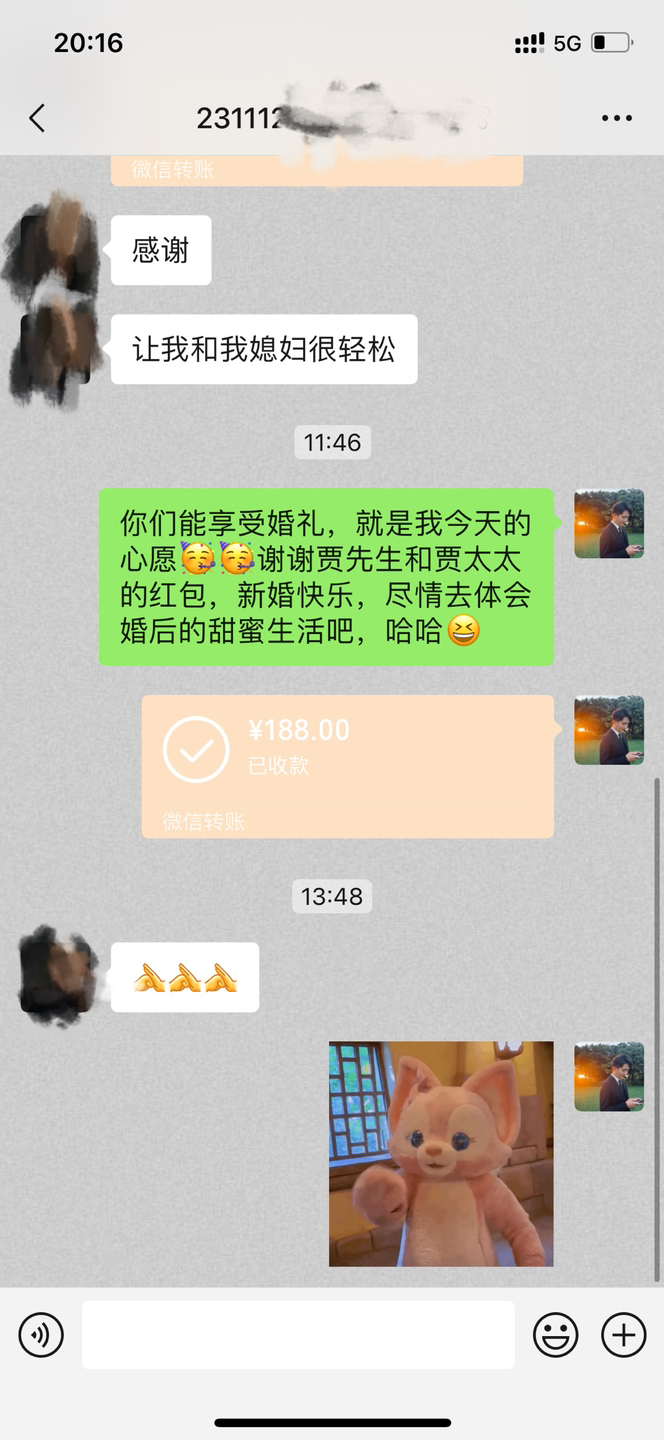Open the emoji sticker panel
Viewport: 664px width, 1440px height.
tap(555, 1335)
